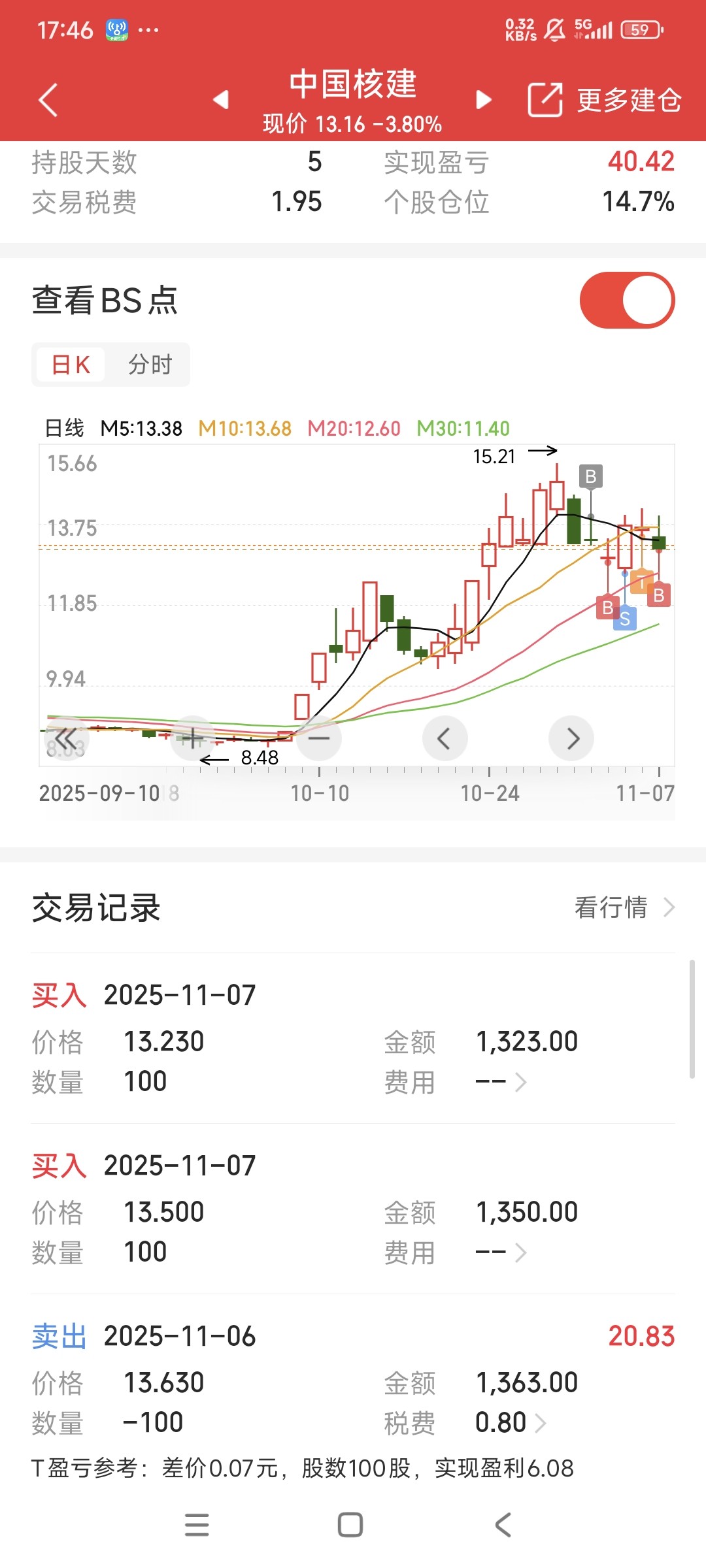Jump chart to earliest with double-arrow
The height and width of the screenshot is (1568, 706).
(x=66, y=739)
